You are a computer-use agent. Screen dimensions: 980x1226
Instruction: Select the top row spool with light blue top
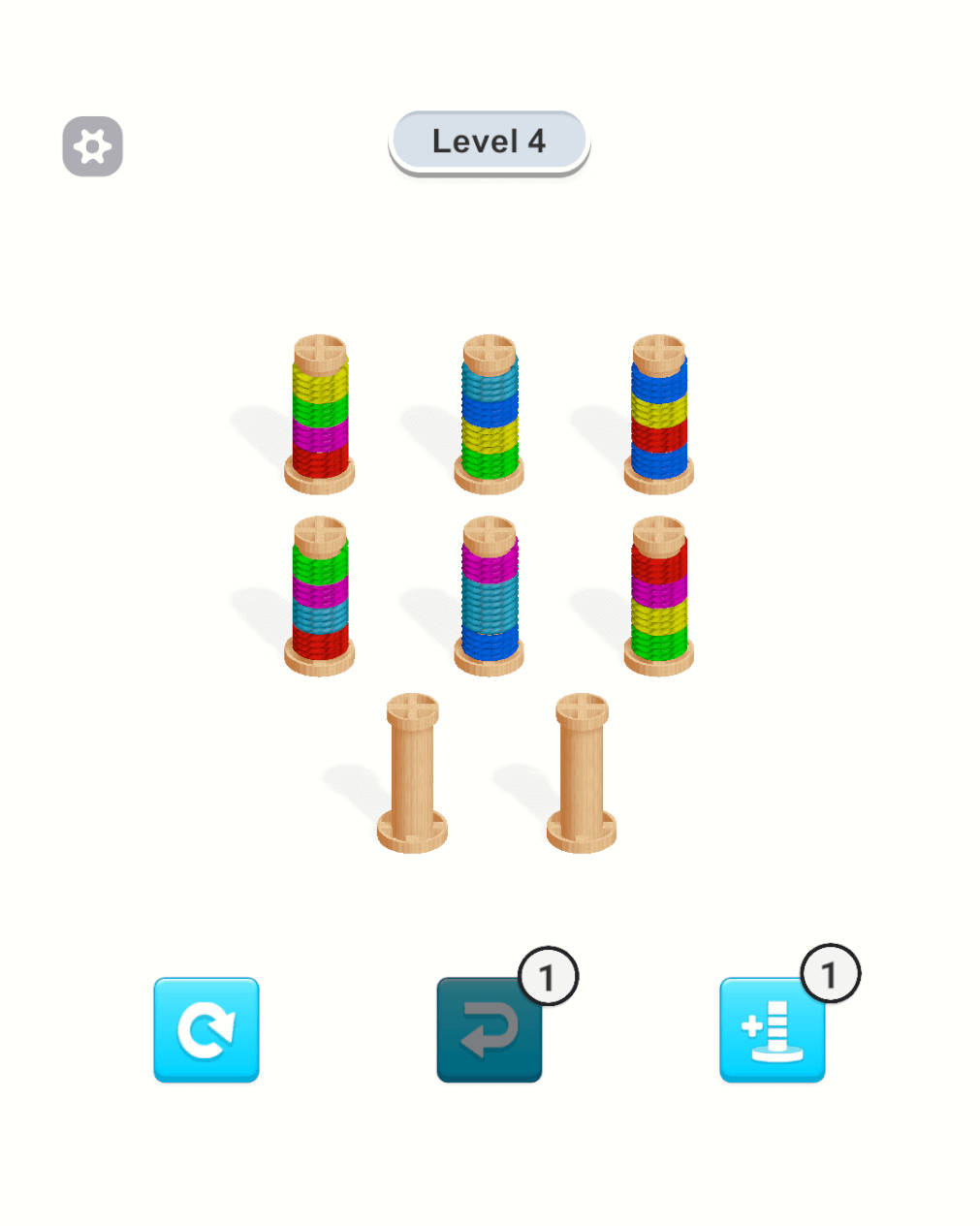point(490,417)
